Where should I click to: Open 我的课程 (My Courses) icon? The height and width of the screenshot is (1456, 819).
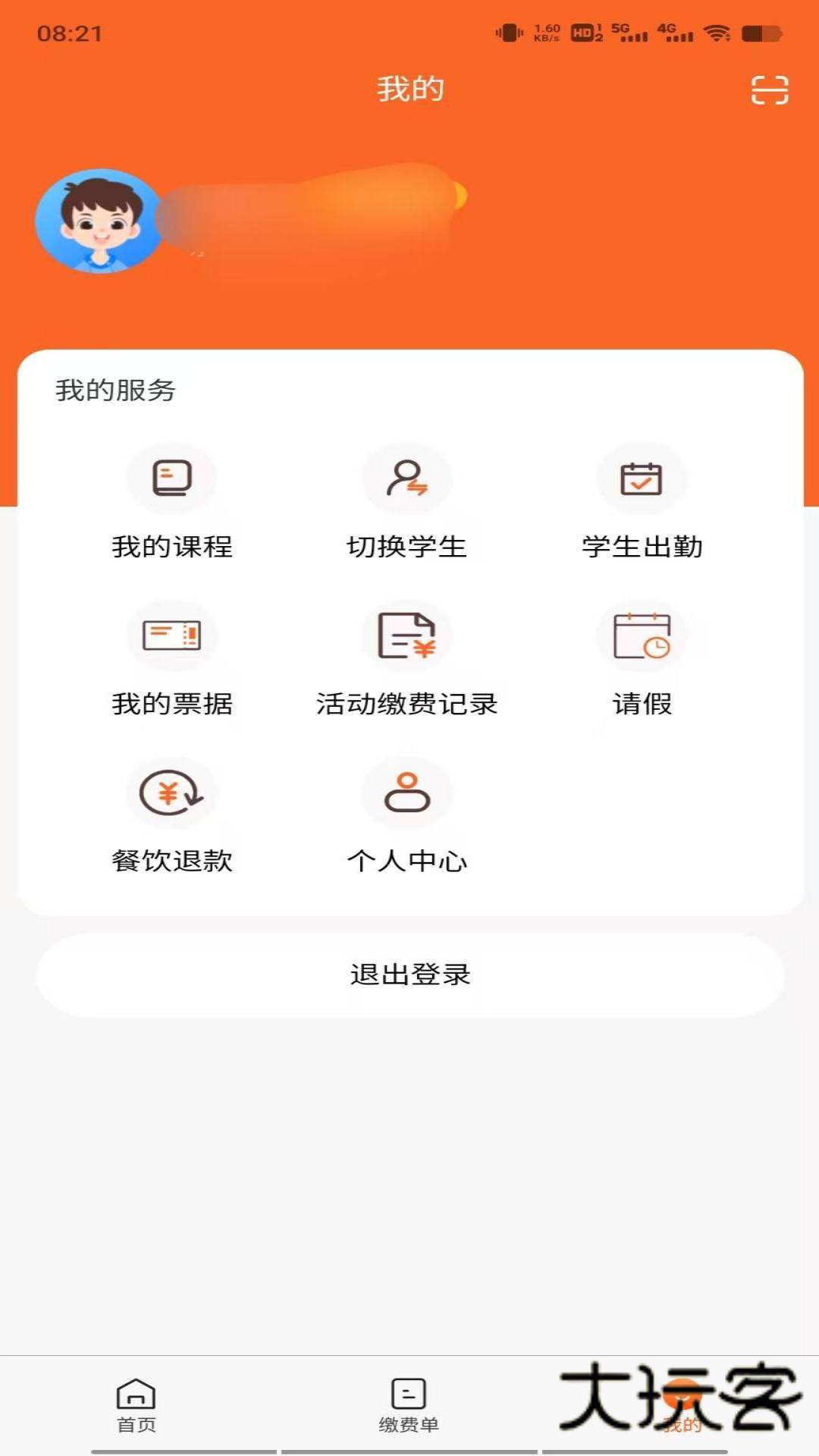tap(172, 478)
